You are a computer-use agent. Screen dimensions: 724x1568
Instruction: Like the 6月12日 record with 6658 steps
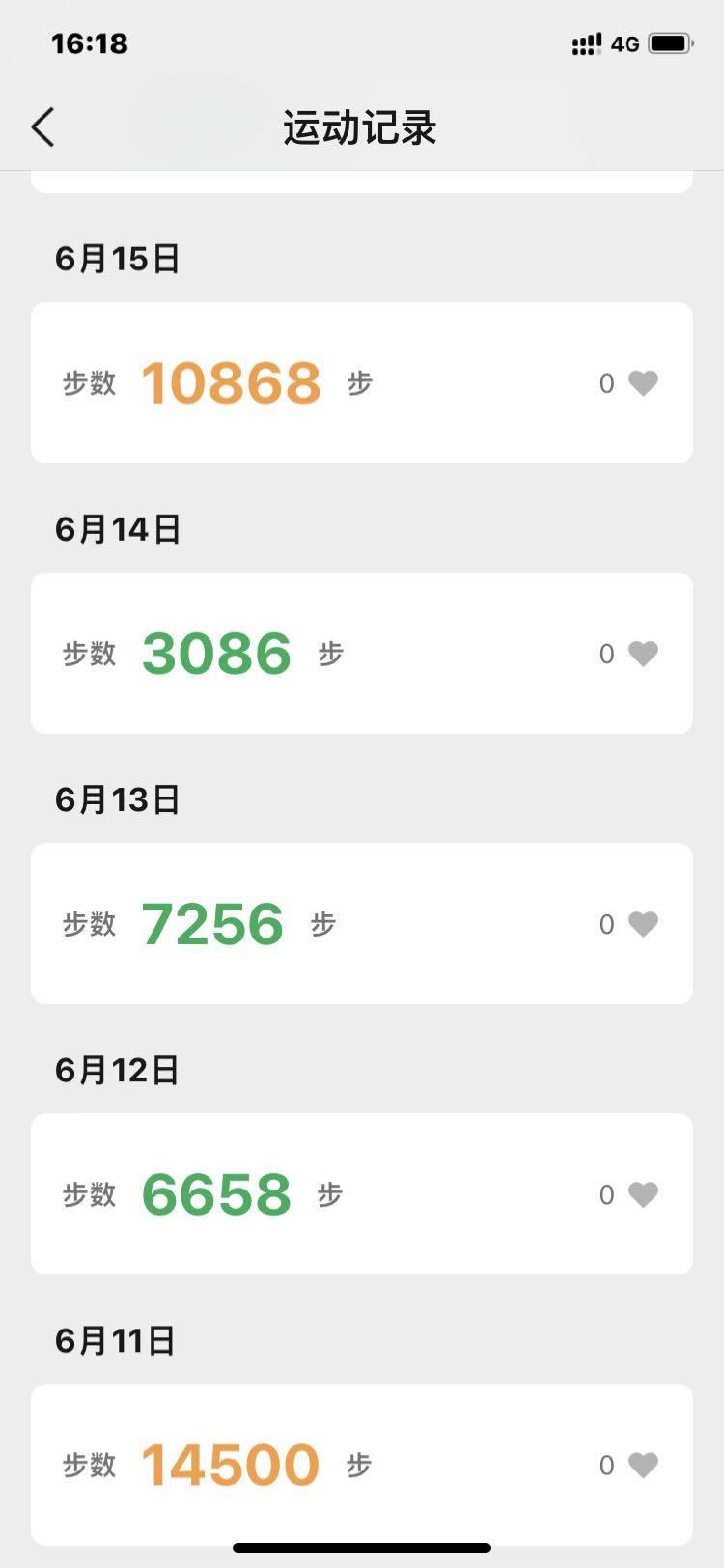point(643,1194)
